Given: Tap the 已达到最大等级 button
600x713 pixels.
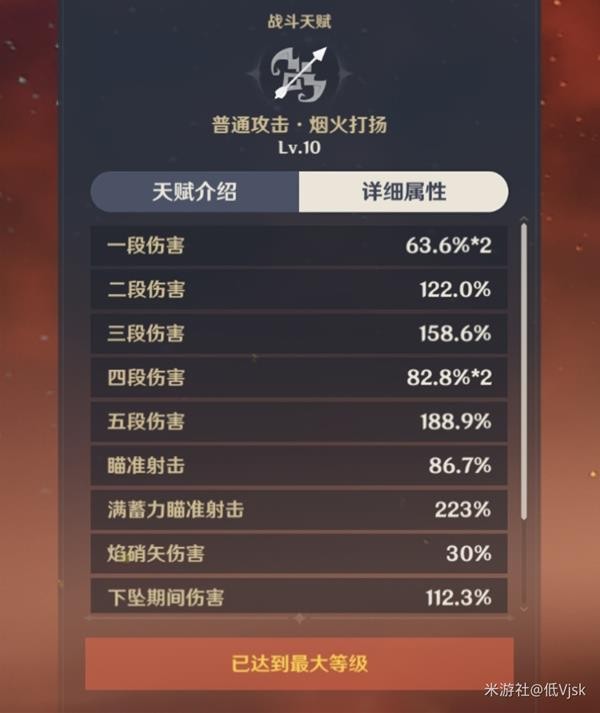Looking at the screenshot, I should tap(299, 664).
